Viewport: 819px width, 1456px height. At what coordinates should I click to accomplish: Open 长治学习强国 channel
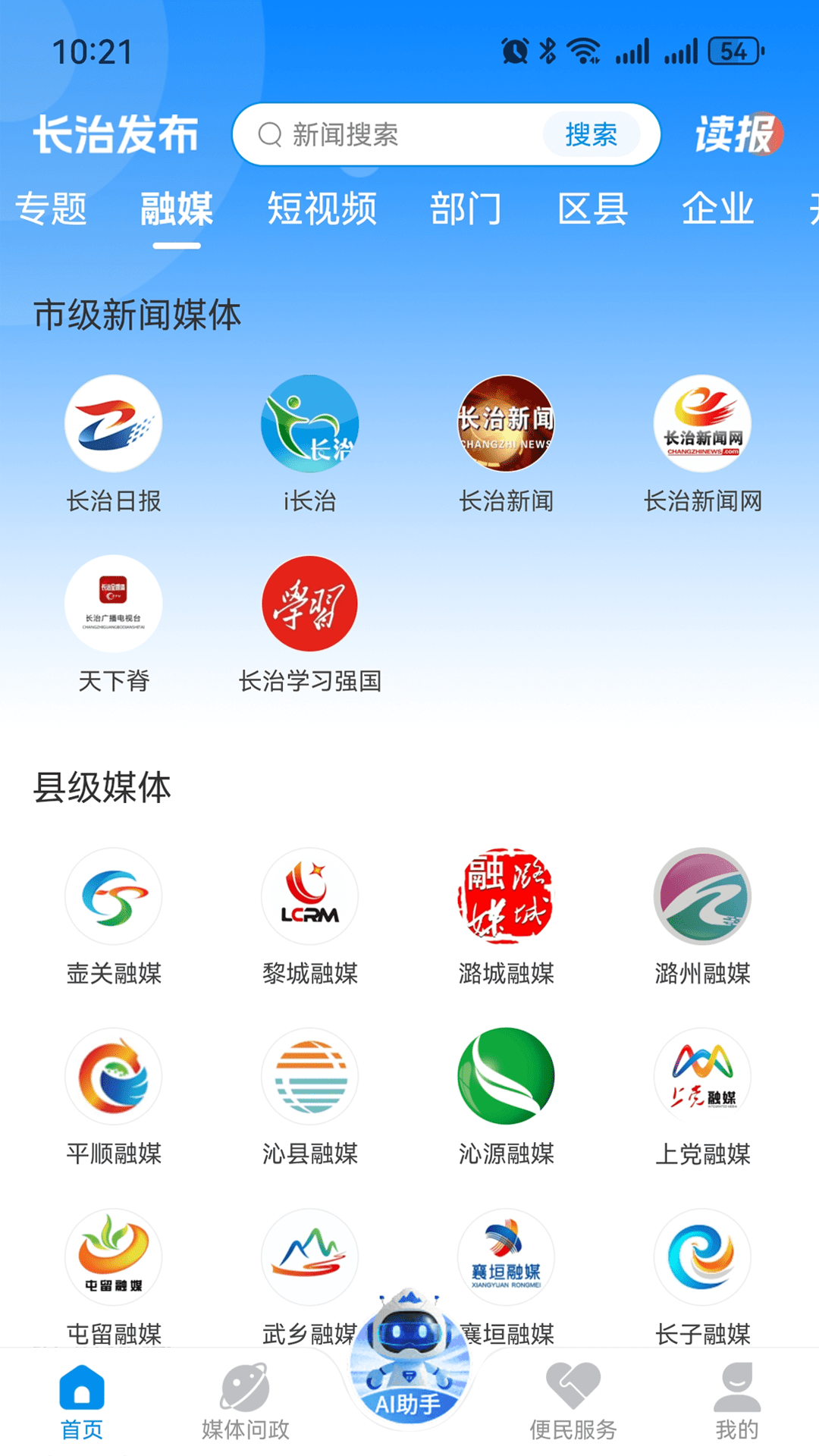tap(309, 604)
